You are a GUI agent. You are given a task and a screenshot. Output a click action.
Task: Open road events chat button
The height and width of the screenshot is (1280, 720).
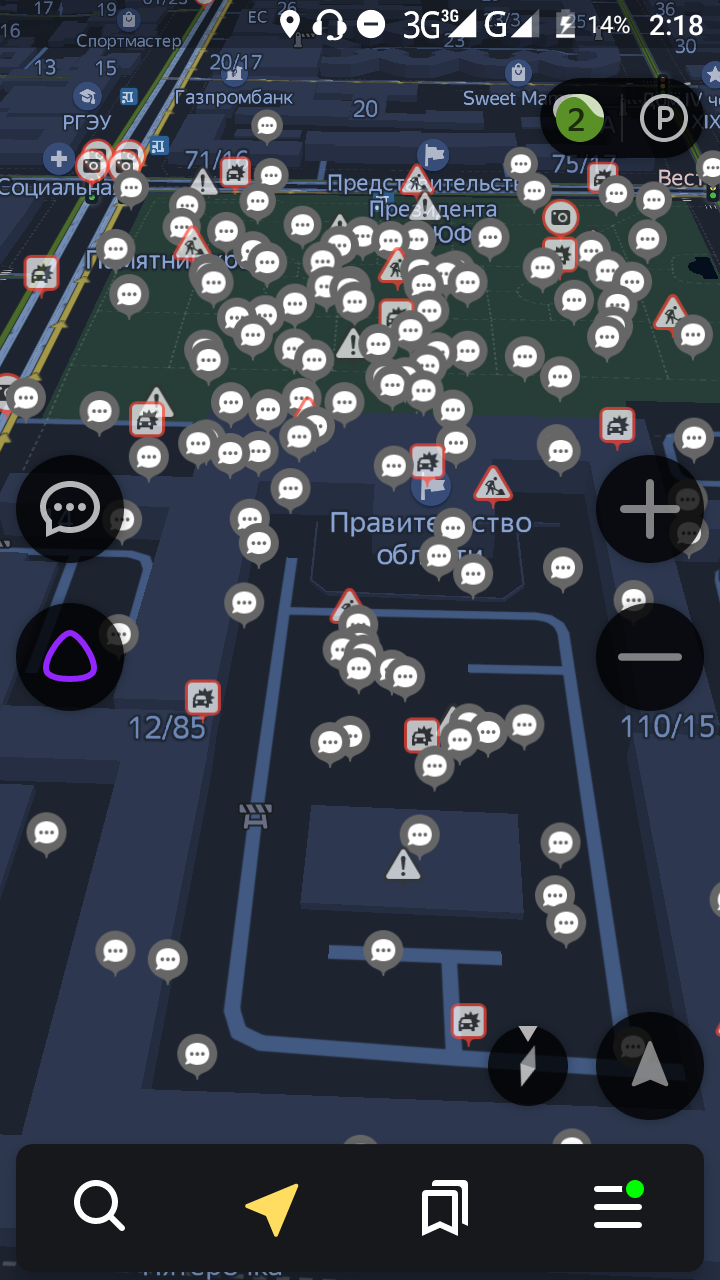[70, 509]
